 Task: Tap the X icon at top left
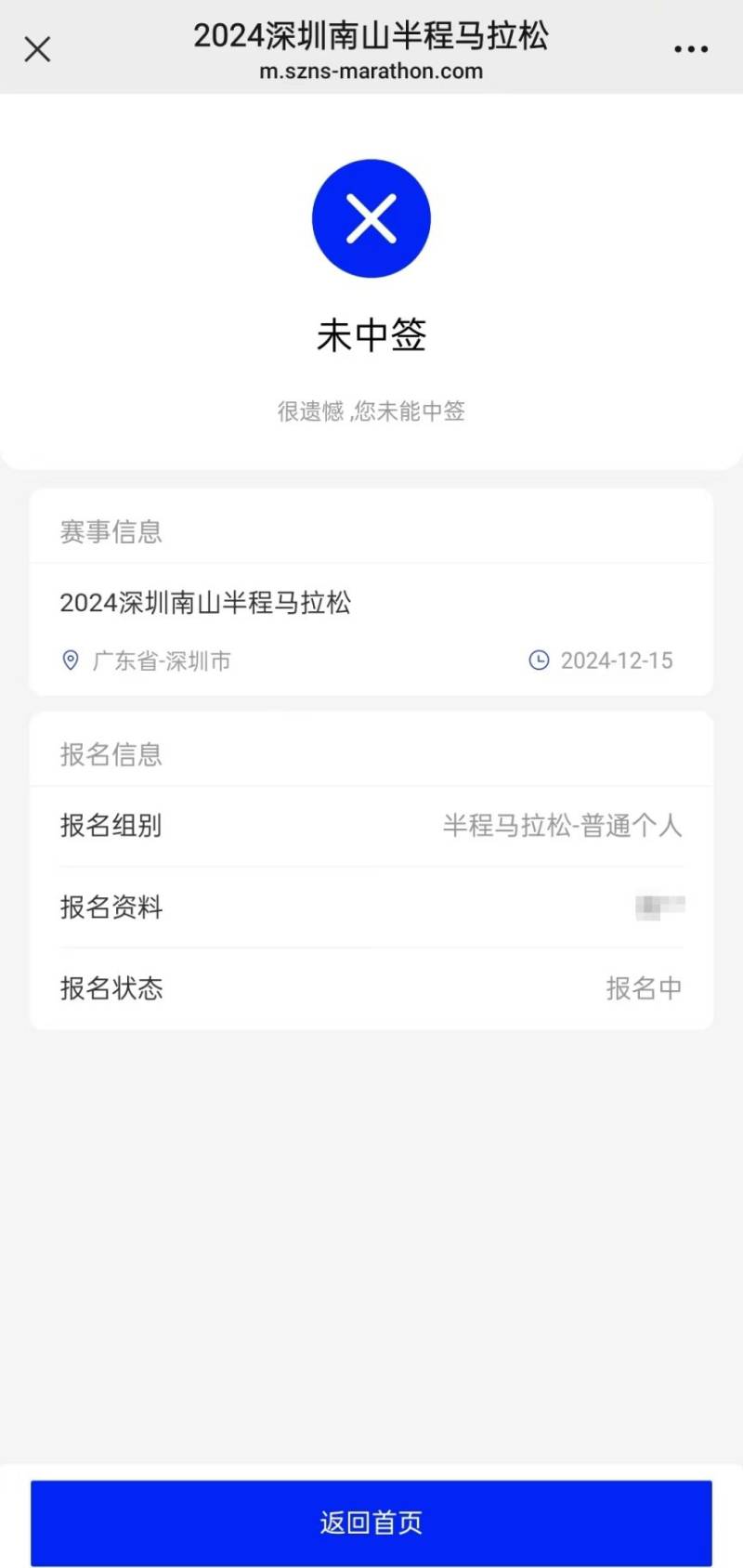(37, 49)
